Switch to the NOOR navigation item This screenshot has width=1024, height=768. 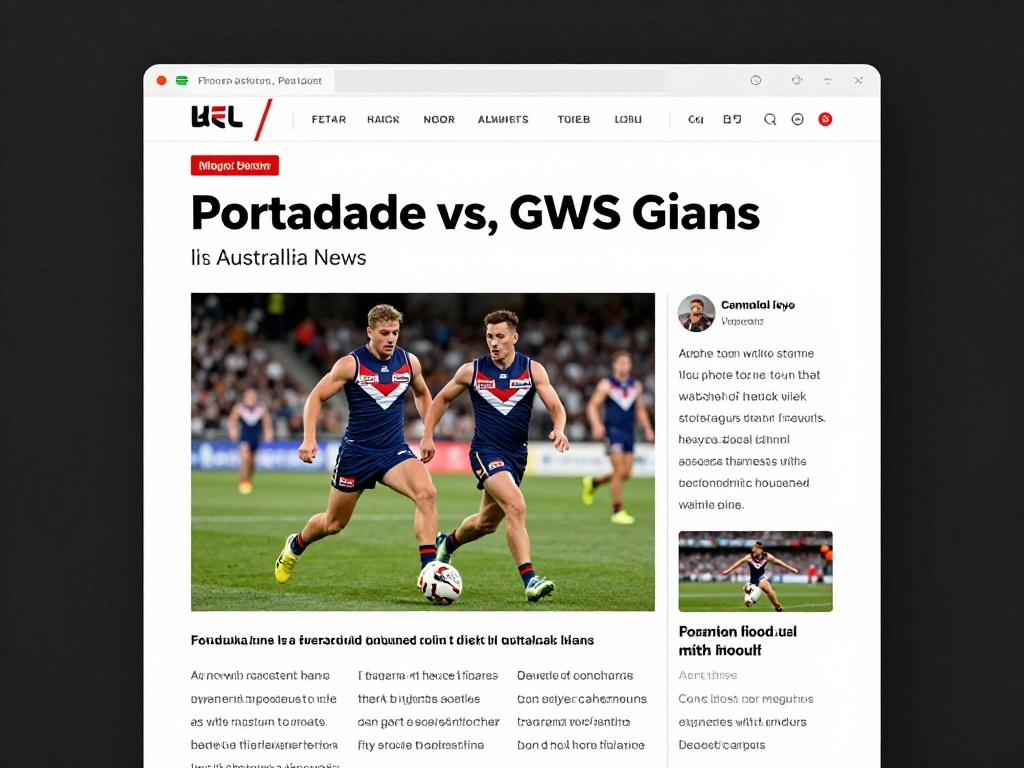439,120
